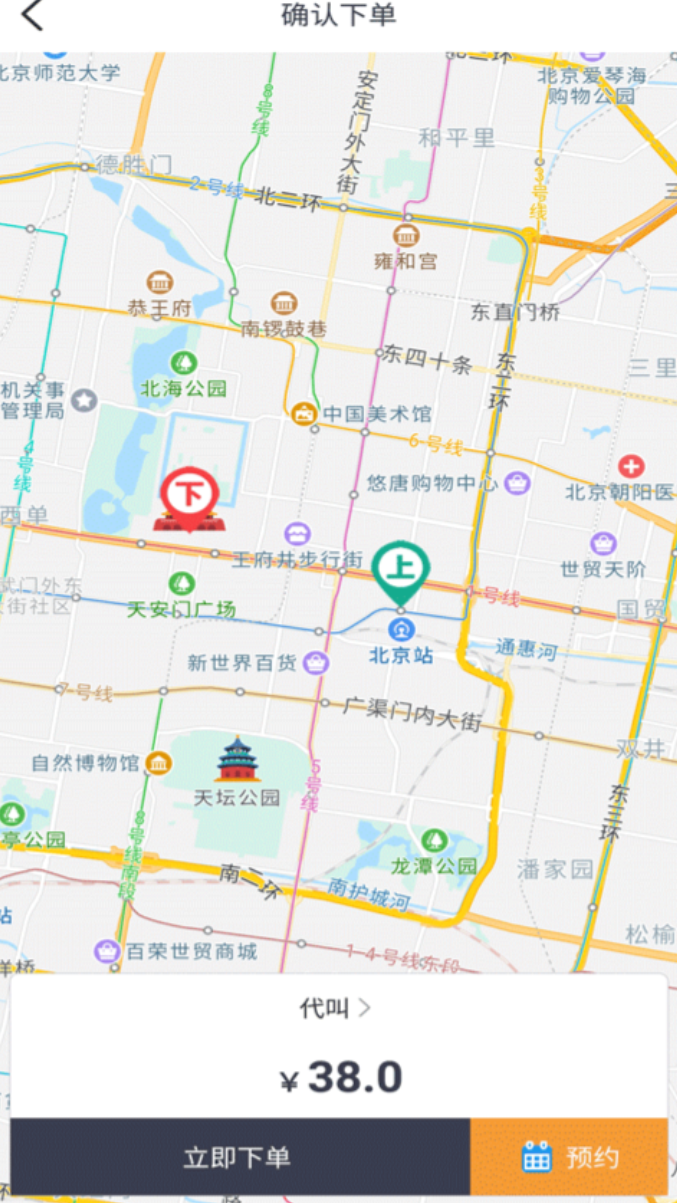Go back from the 确认下单 screen
Image resolution: width=677 pixels, height=1203 pixels.
click(32, 16)
